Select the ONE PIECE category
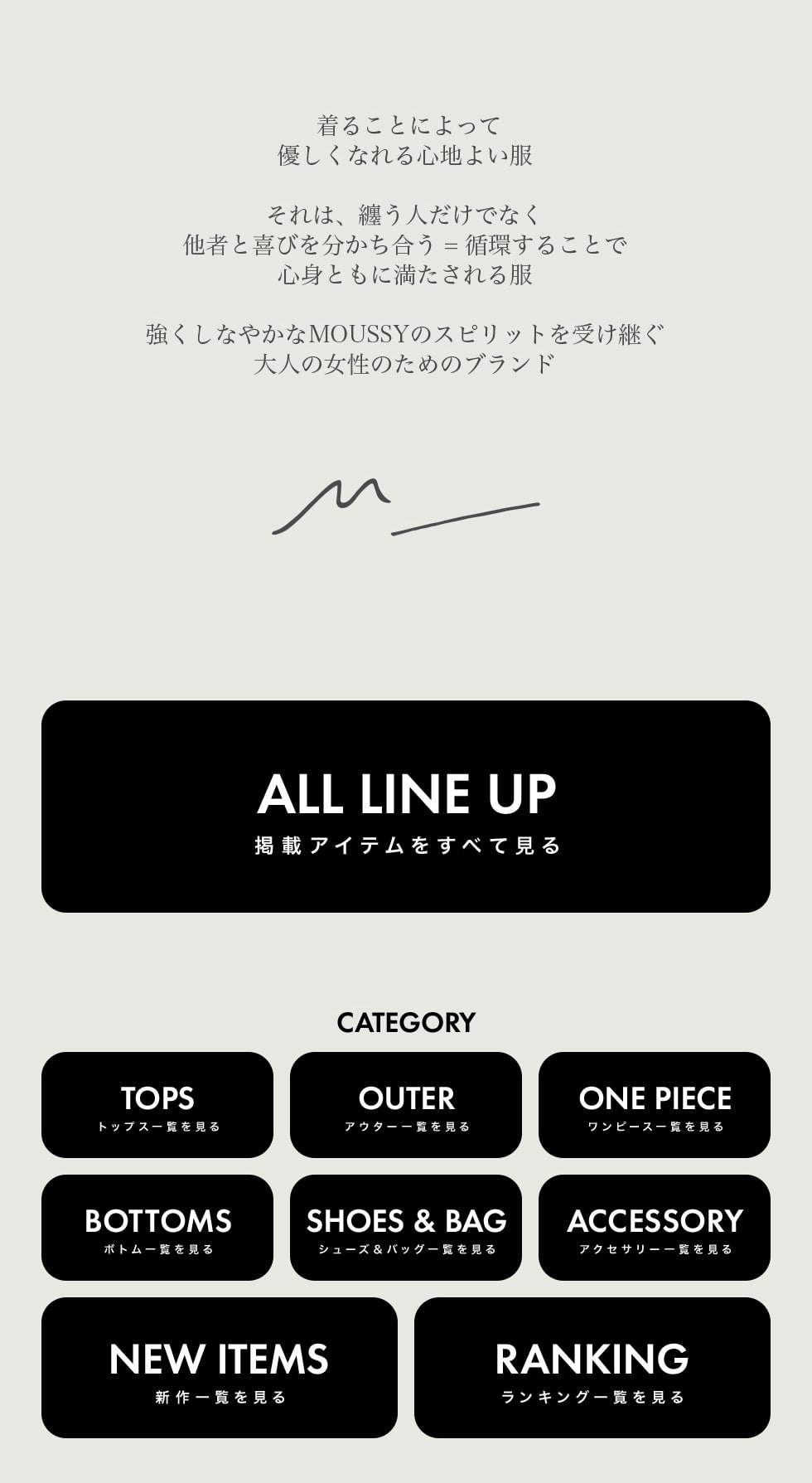Image resolution: width=812 pixels, height=1483 pixels. click(x=655, y=1105)
